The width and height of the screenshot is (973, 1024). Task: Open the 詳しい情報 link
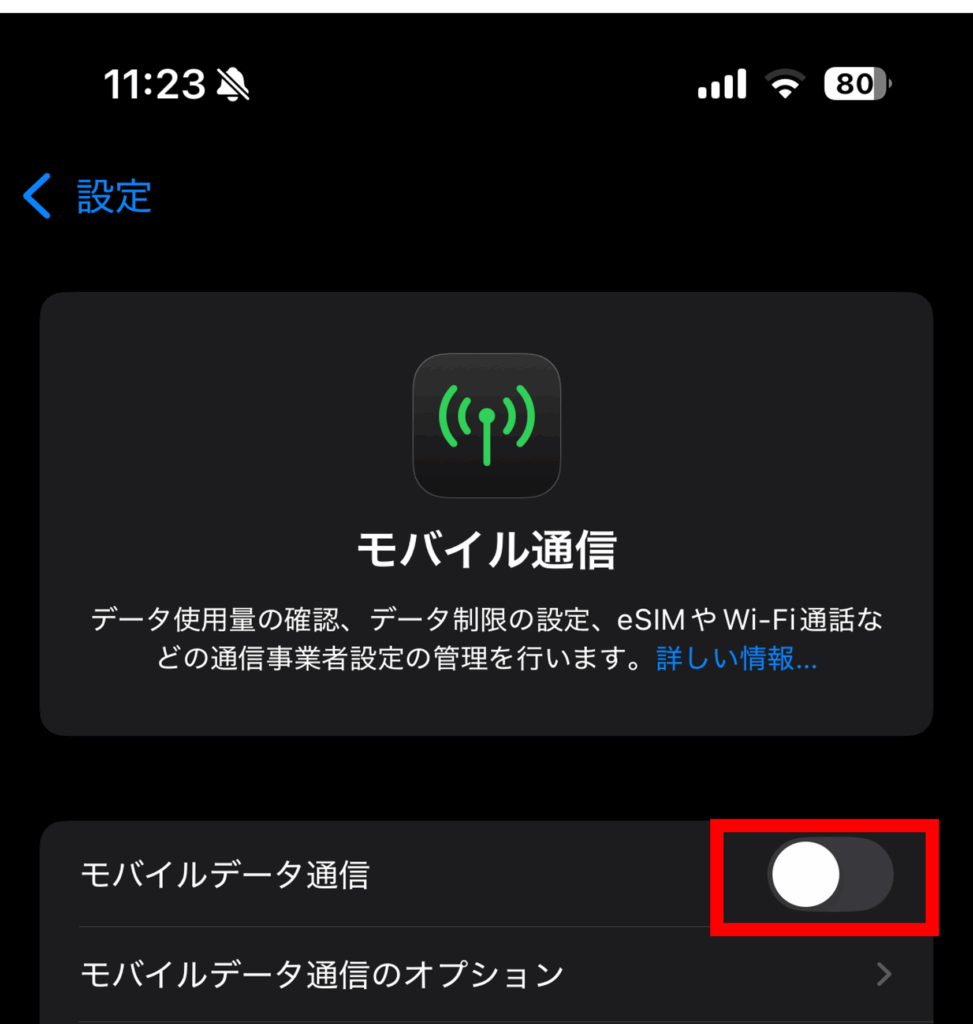pos(736,660)
